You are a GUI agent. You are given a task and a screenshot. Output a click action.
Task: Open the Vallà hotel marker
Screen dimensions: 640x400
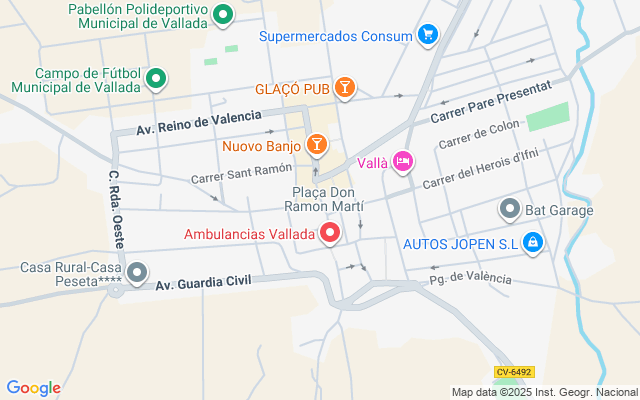click(403, 162)
